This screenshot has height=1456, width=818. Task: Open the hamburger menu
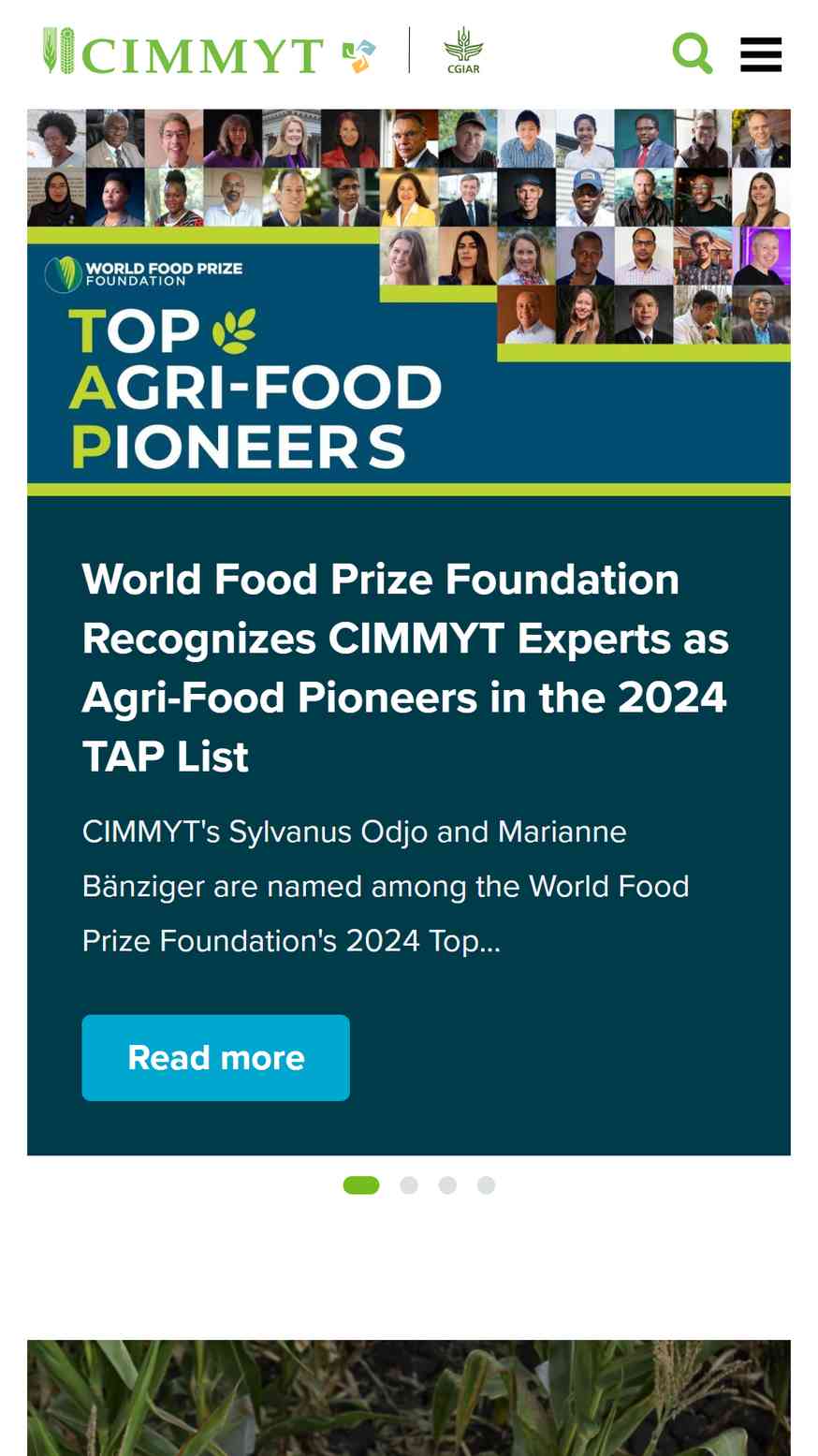click(761, 54)
